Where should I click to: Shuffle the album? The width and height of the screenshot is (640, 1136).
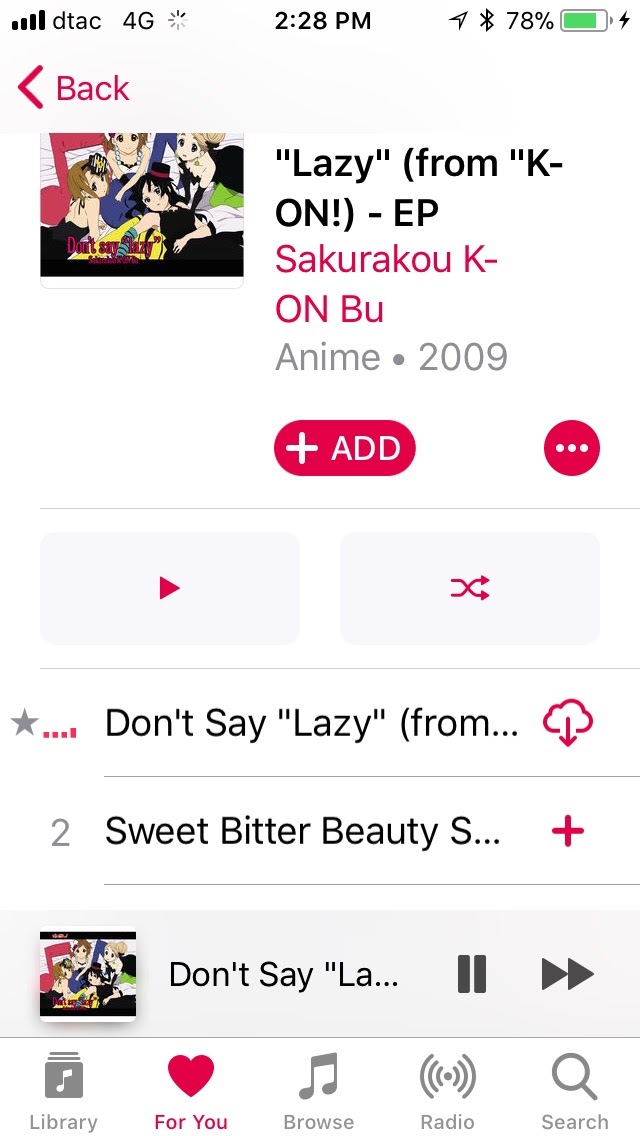[x=470, y=588]
